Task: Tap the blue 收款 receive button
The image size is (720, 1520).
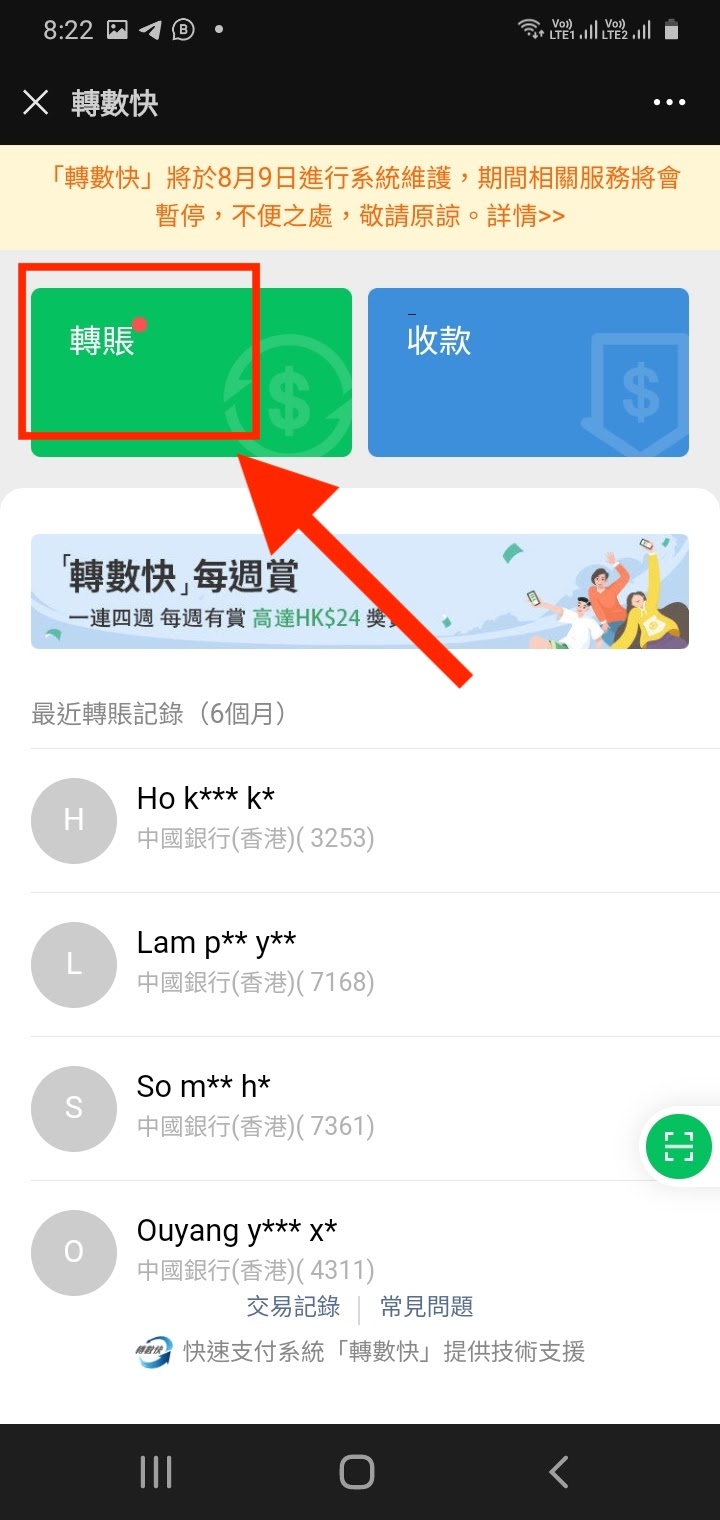Action: click(528, 372)
